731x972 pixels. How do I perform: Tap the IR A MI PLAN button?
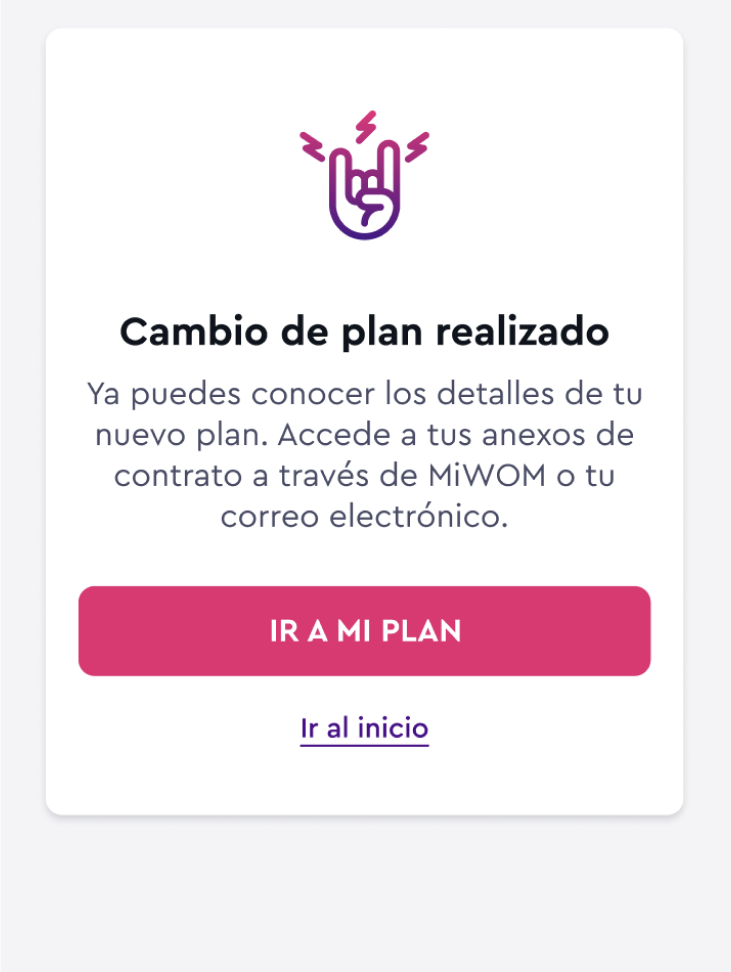(x=365, y=631)
